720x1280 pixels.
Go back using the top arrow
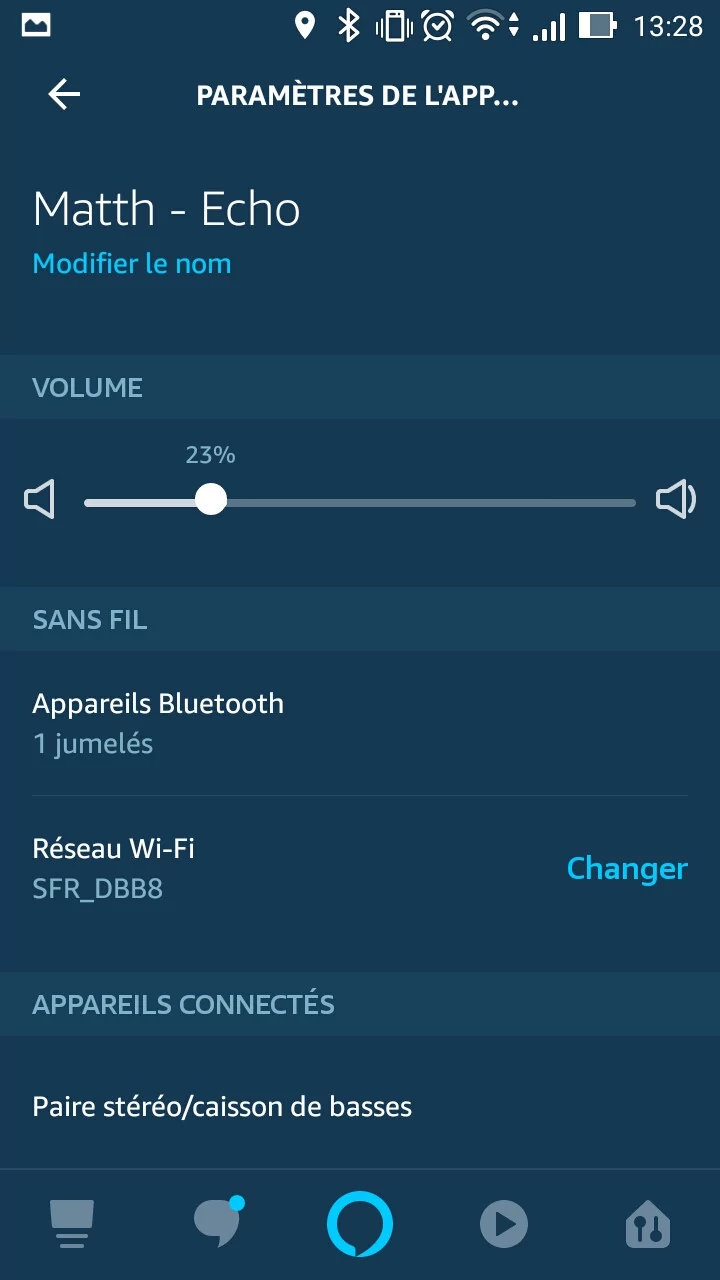point(64,95)
